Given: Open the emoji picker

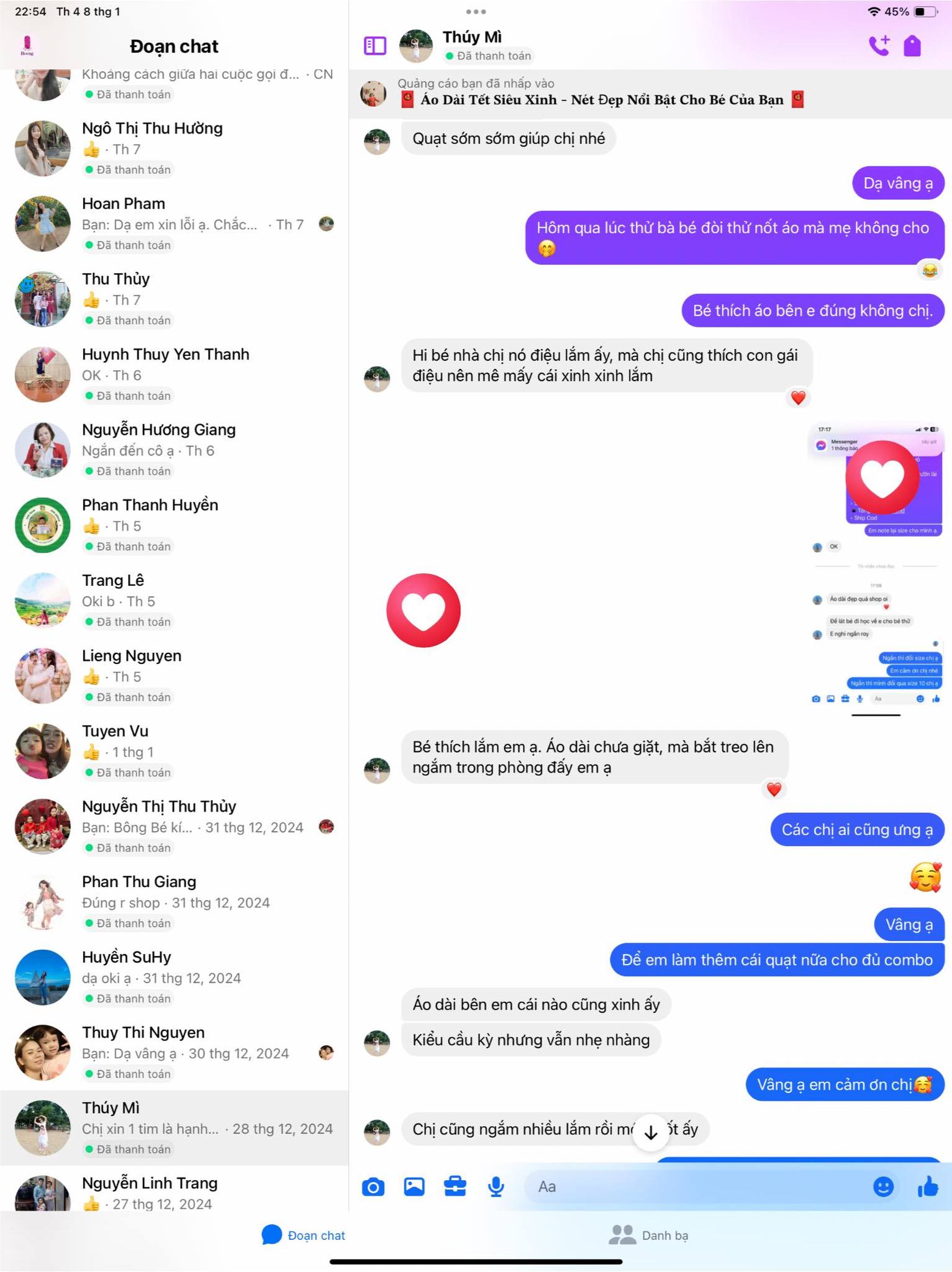Looking at the screenshot, I should [882, 1187].
